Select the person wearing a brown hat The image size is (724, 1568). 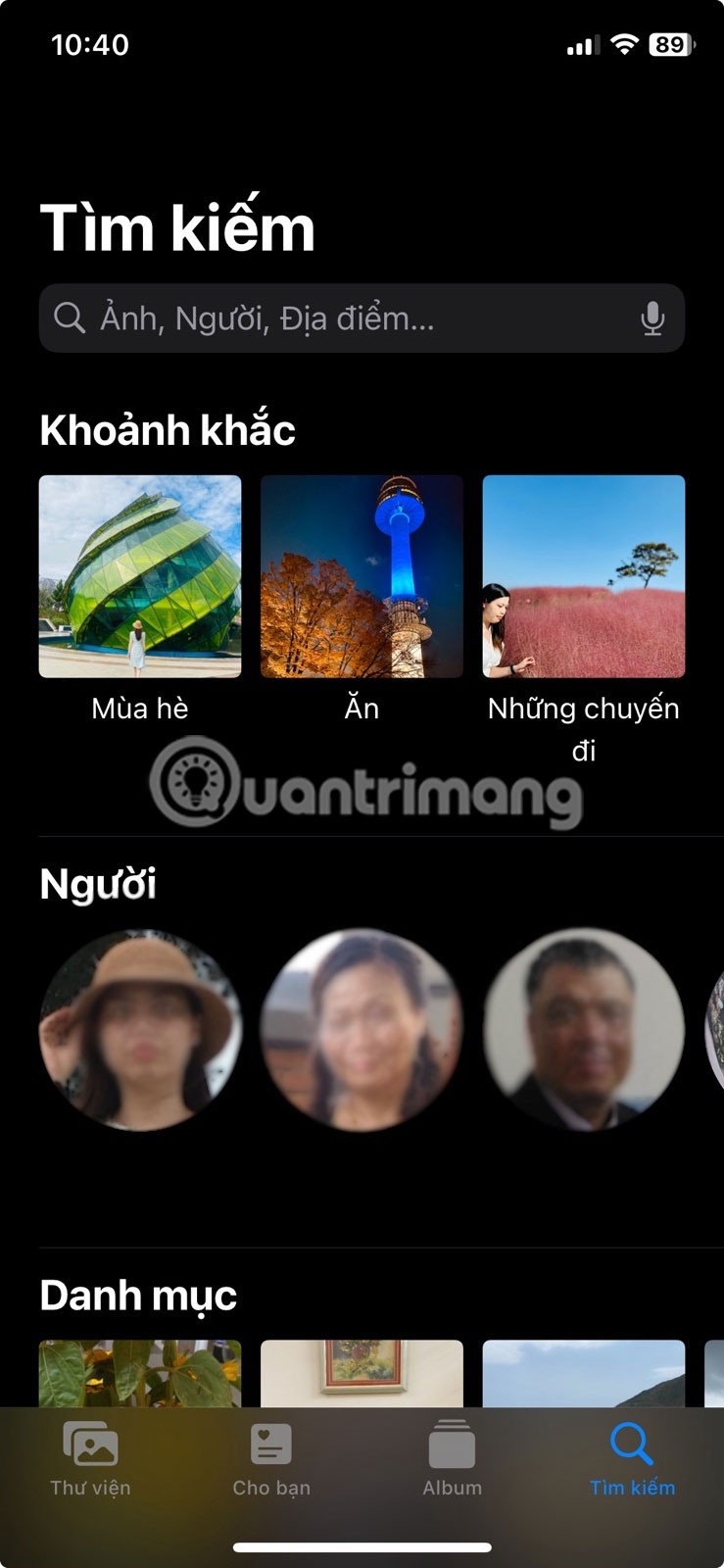[140, 1030]
